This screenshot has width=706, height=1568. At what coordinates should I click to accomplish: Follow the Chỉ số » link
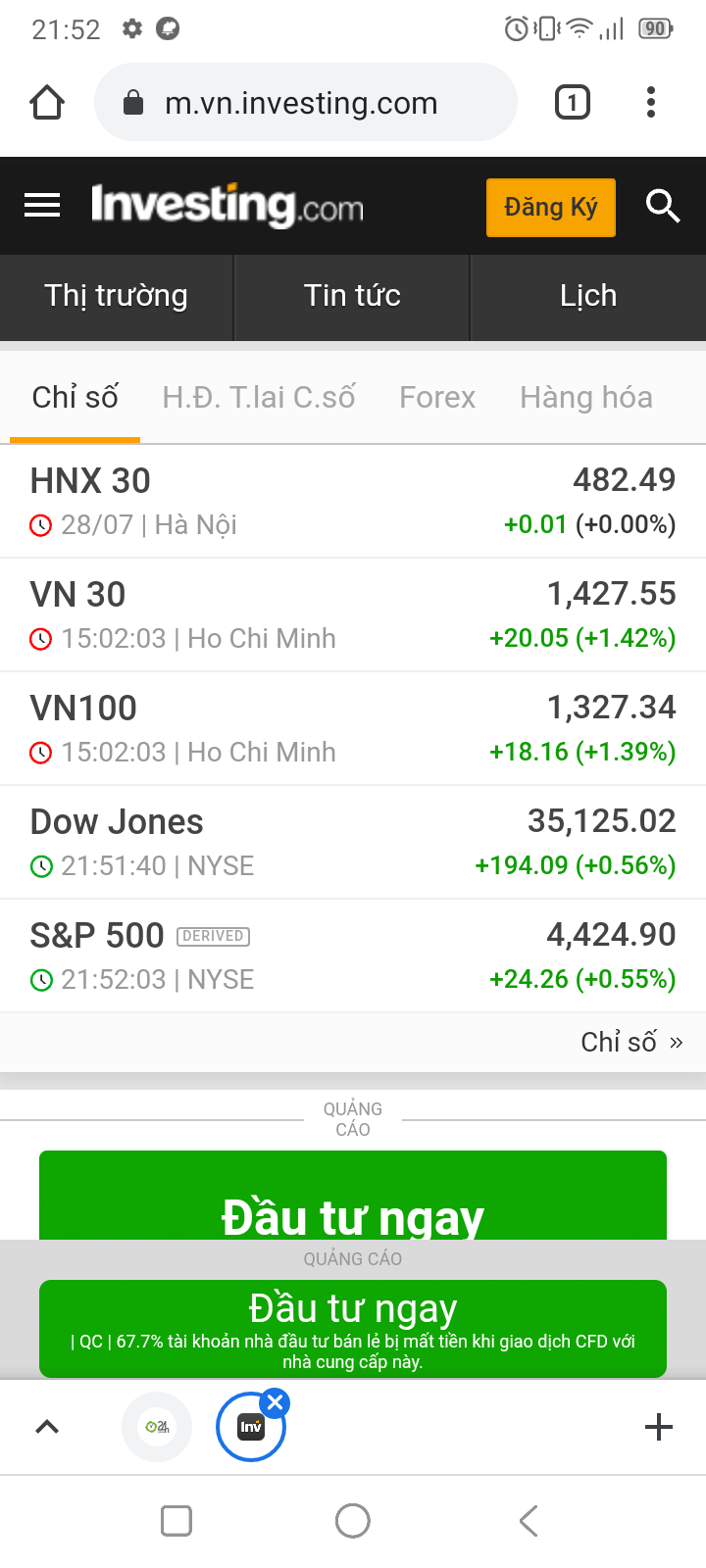[x=631, y=1042]
